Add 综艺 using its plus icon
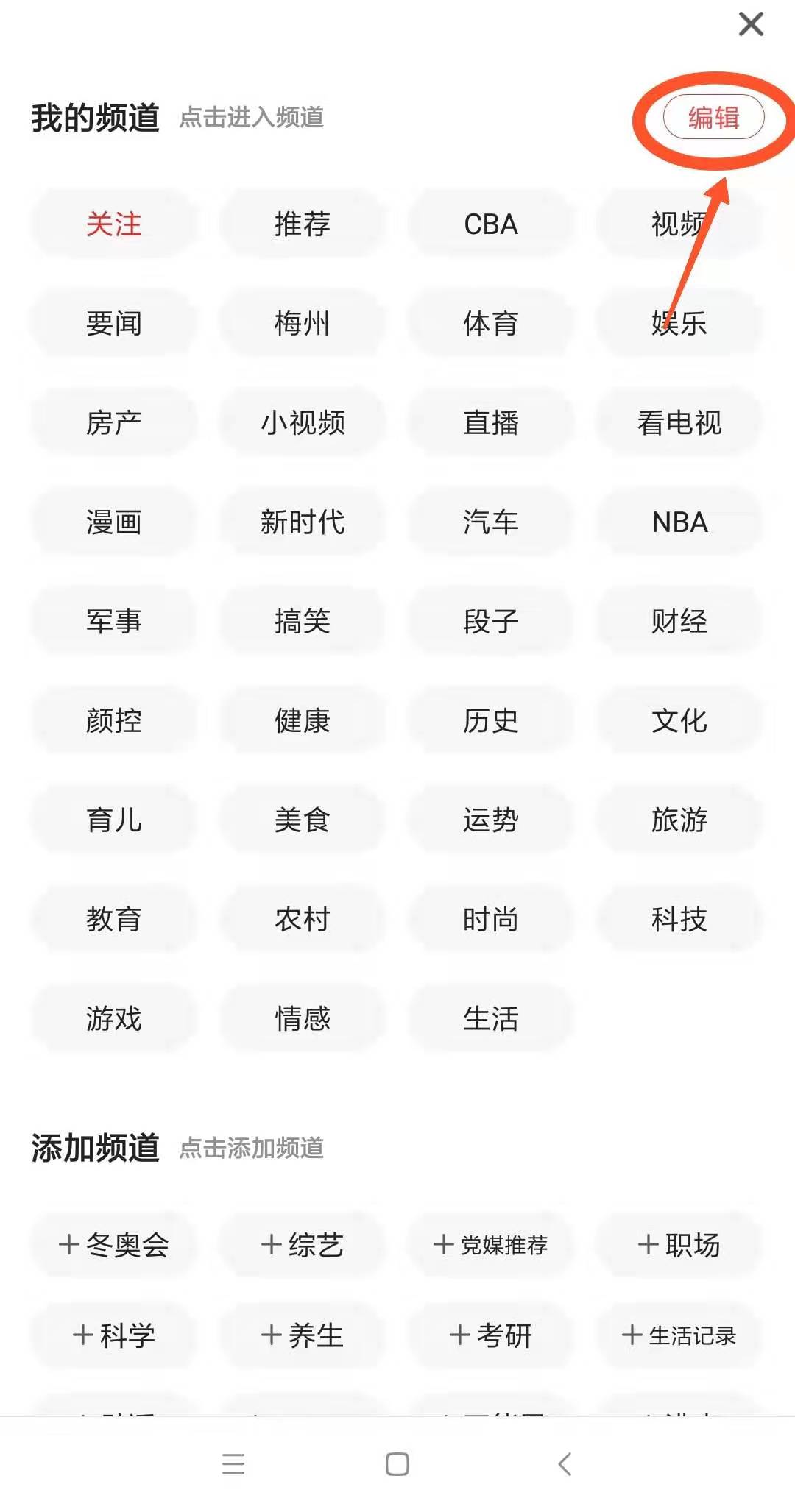Image resolution: width=795 pixels, height=1512 pixels. click(303, 1243)
